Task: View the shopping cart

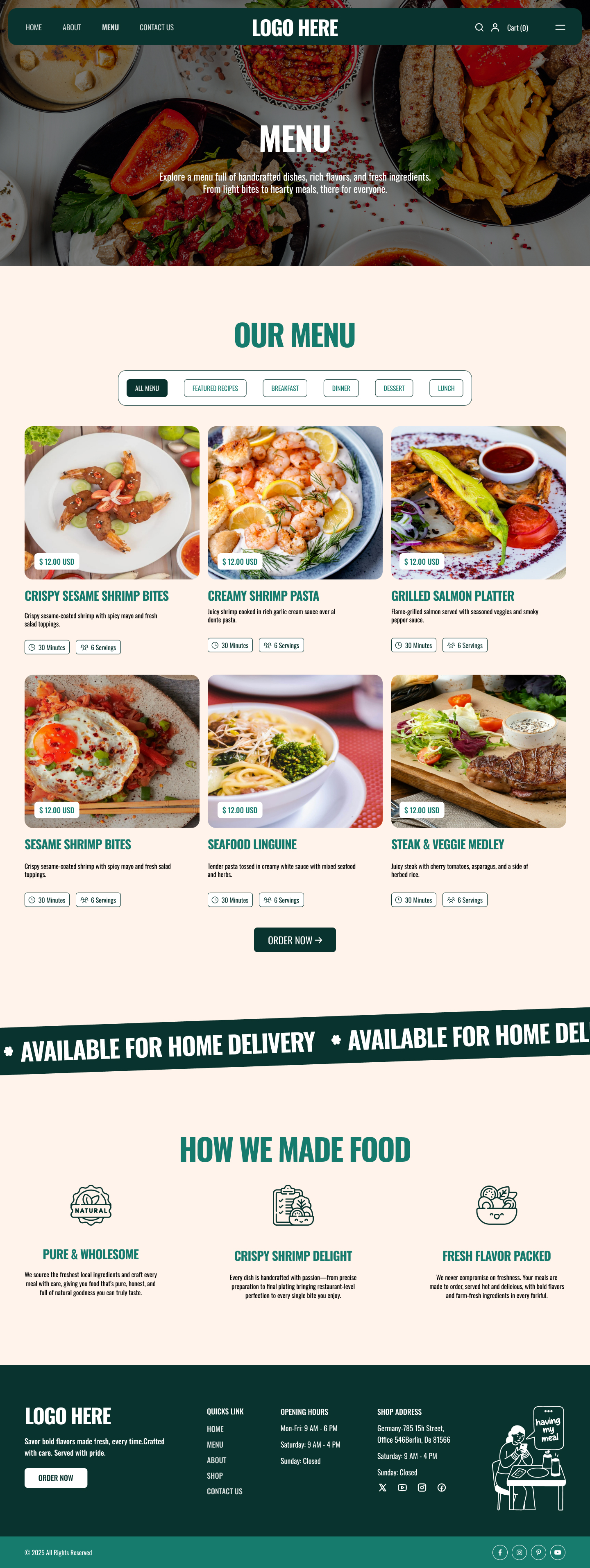Action: 517,28
